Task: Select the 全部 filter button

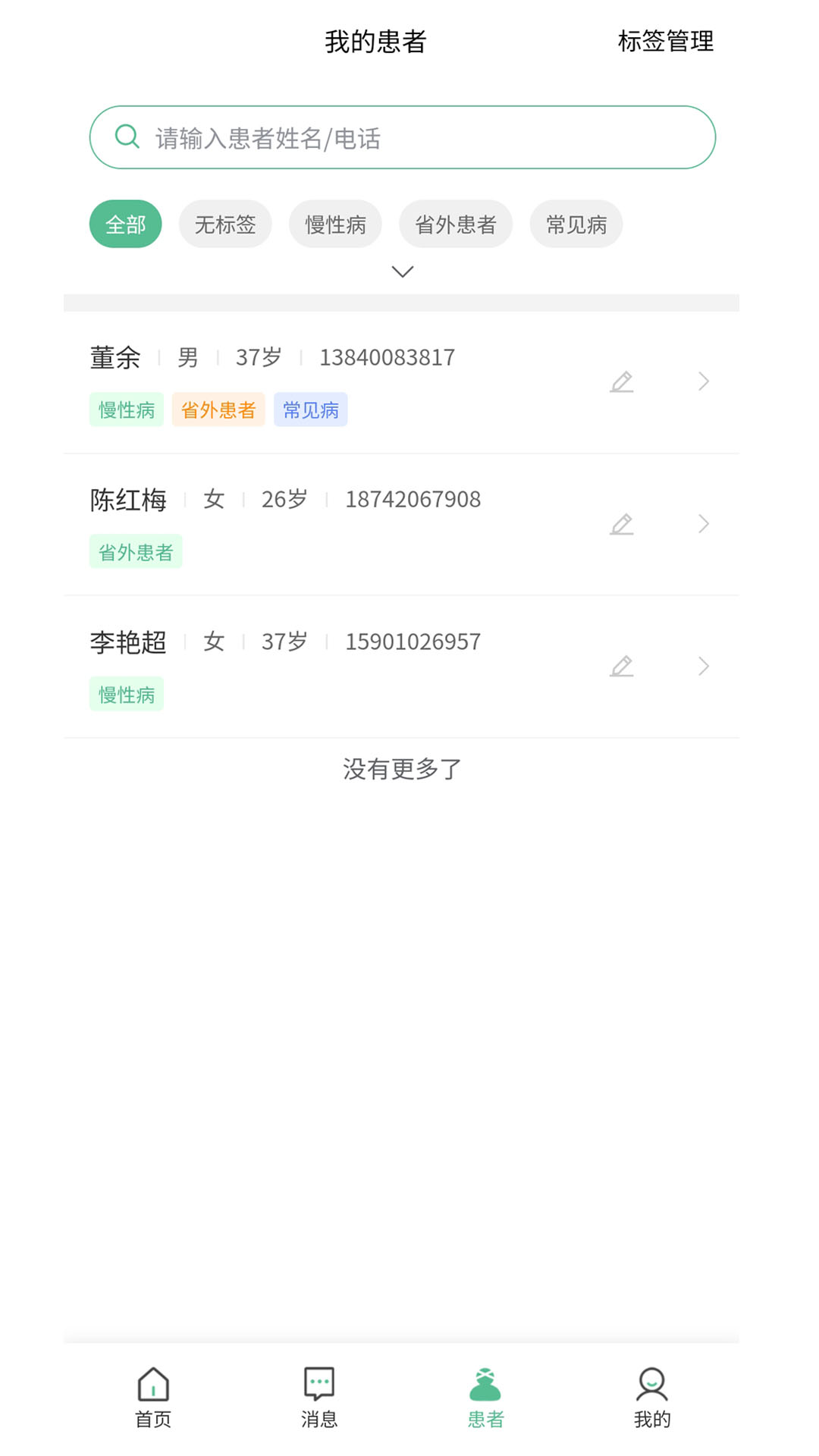Action: pyautogui.click(x=125, y=224)
